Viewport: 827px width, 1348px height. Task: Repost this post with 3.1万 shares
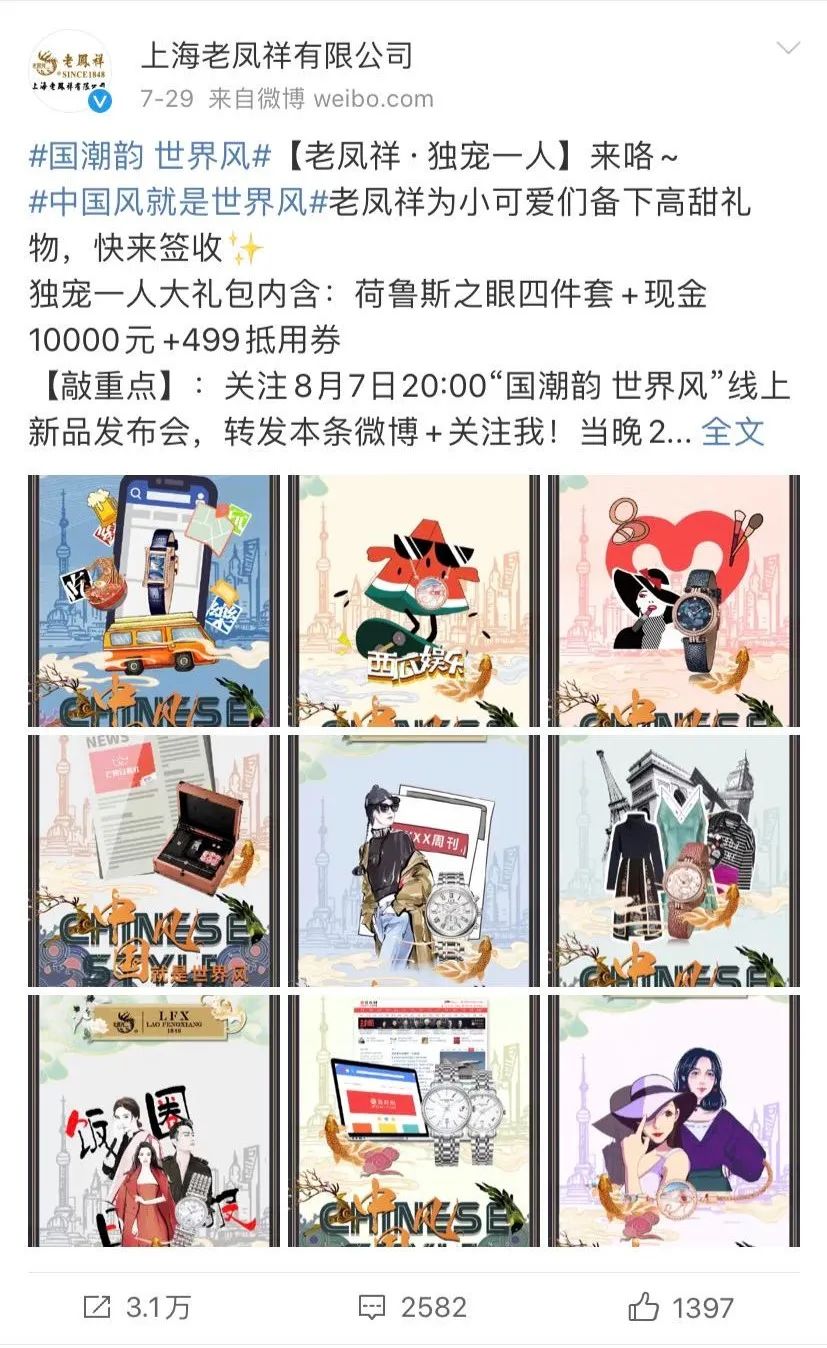137,1306
